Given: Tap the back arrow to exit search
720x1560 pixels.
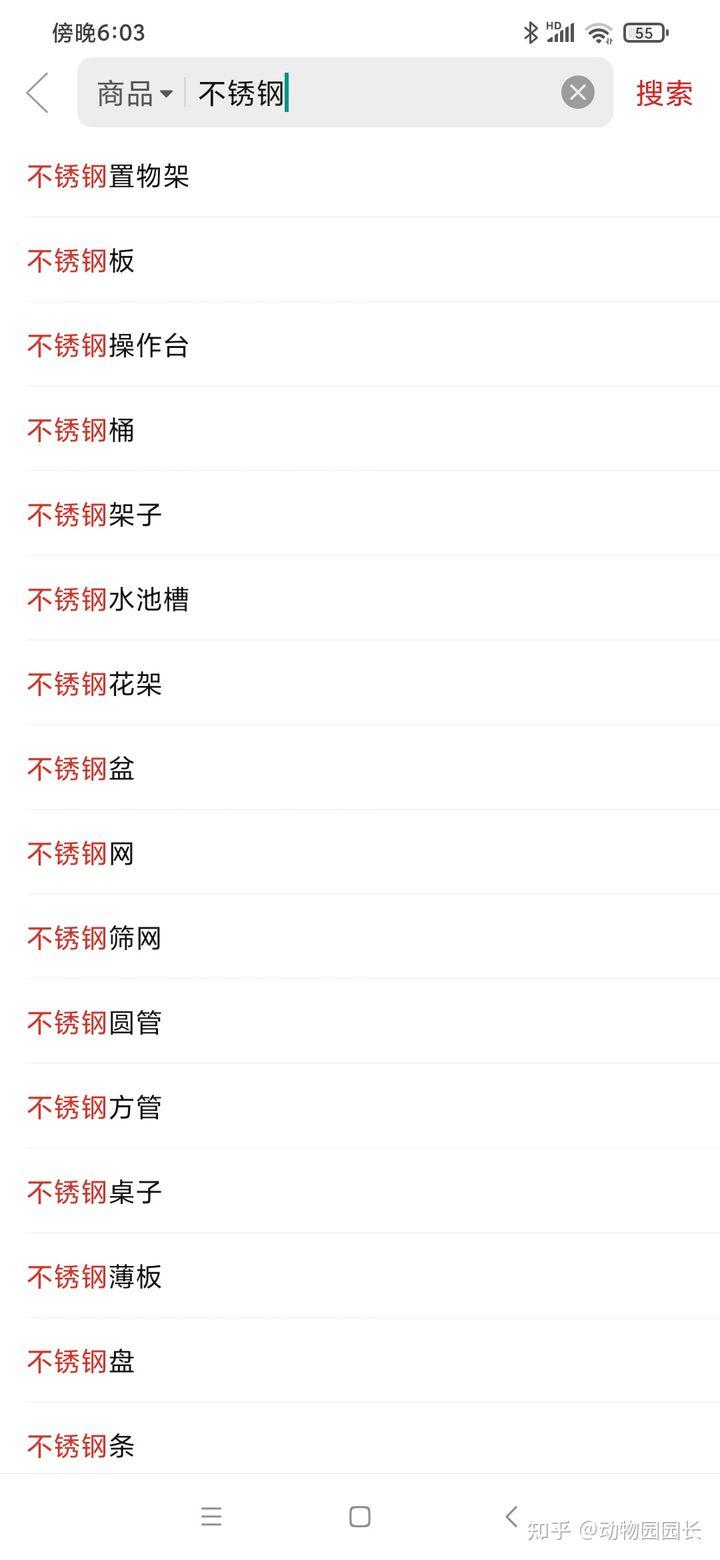Looking at the screenshot, I should [37, 92].
